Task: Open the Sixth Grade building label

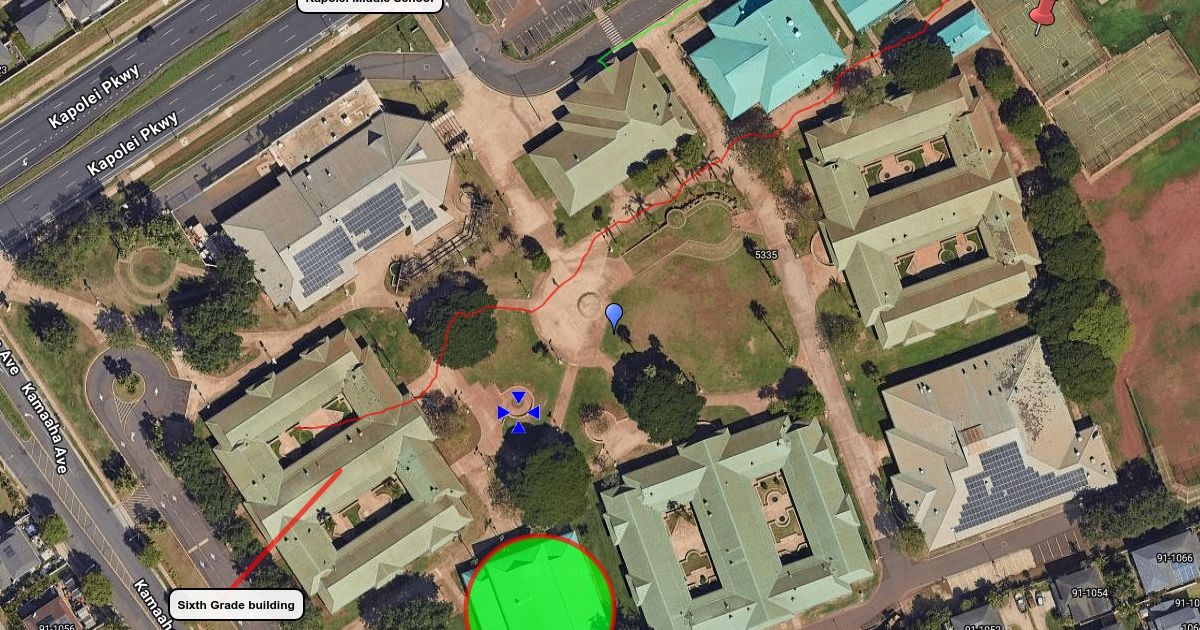Action: point(236,604)
